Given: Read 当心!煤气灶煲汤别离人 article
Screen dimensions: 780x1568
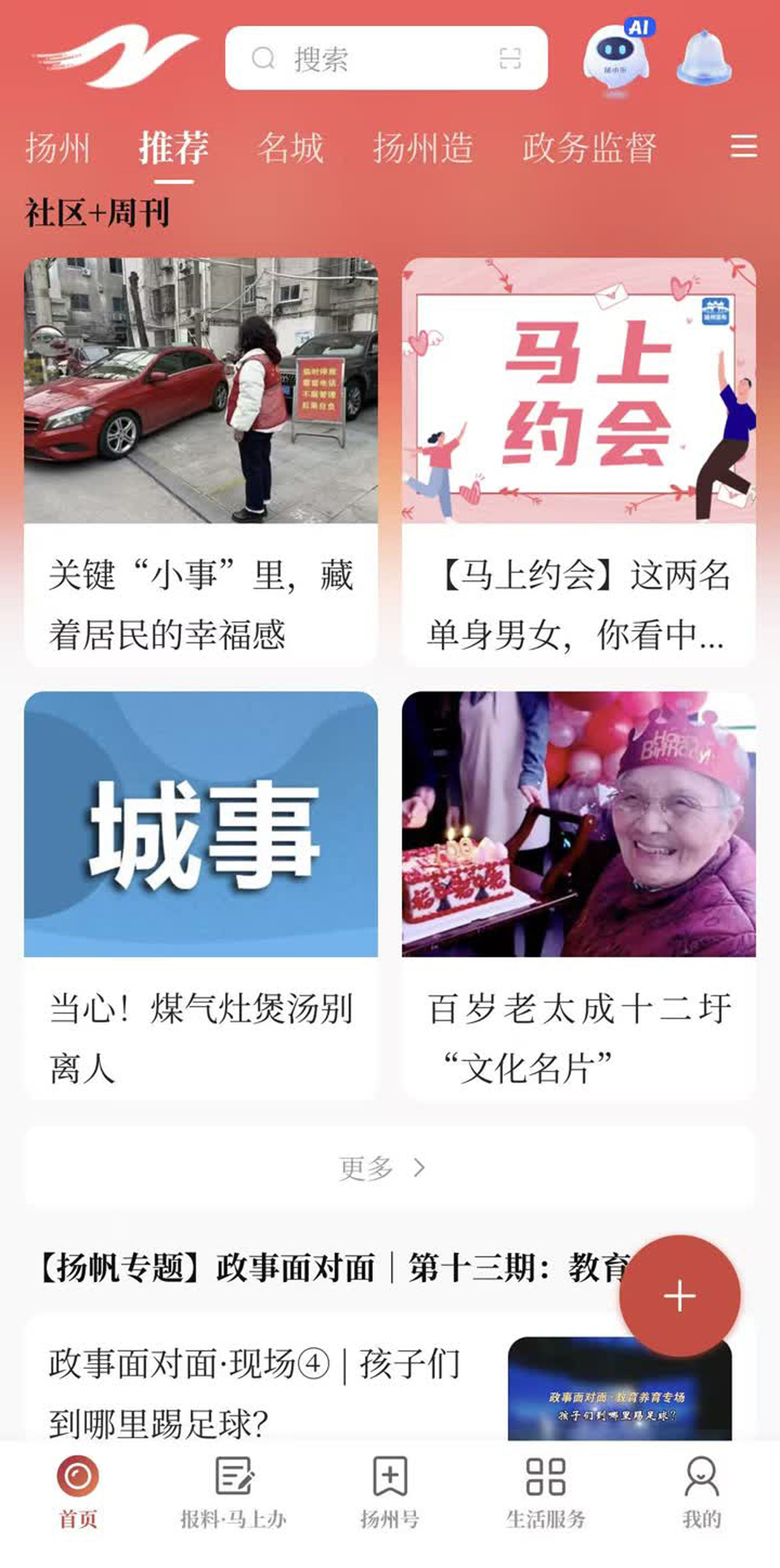Looking at the screenshot, I should click(x=201, y=895).
